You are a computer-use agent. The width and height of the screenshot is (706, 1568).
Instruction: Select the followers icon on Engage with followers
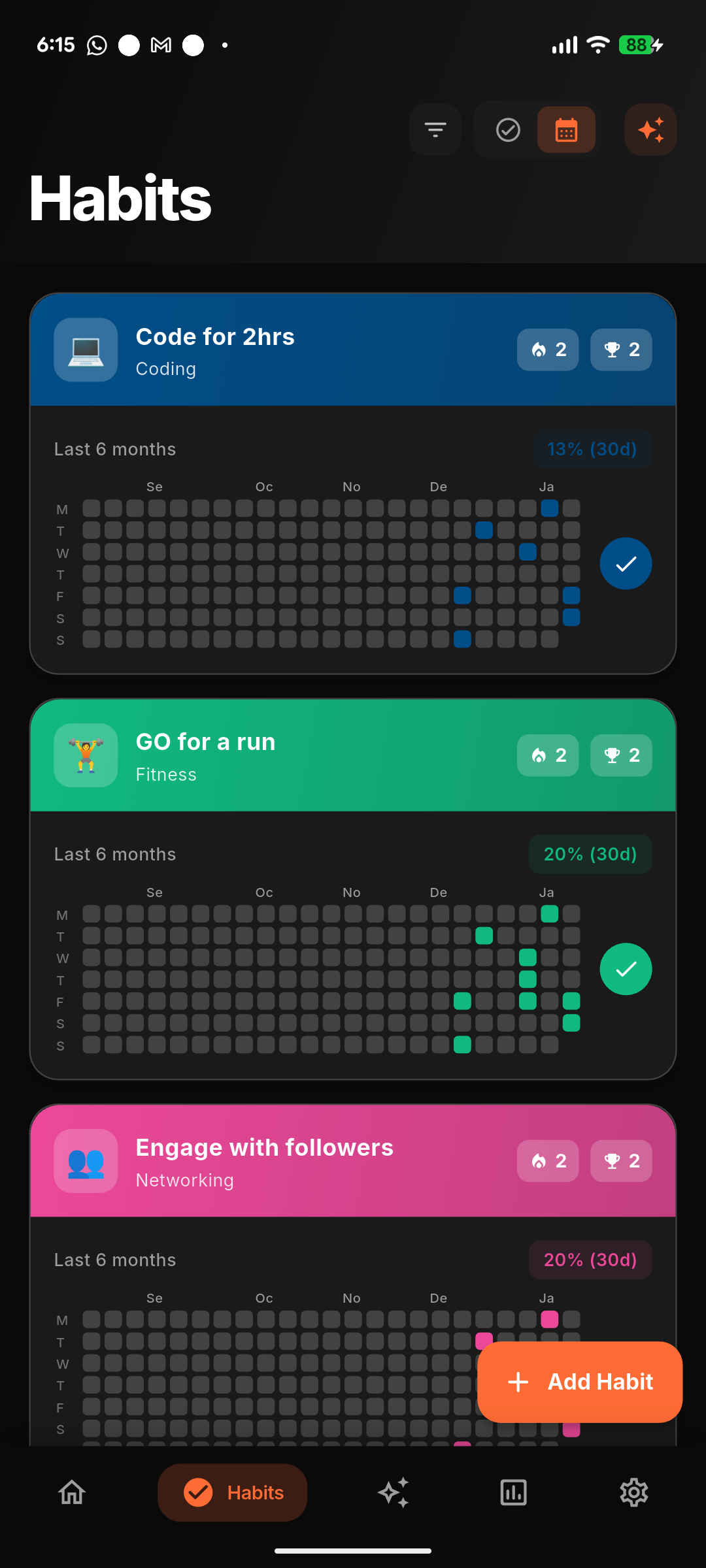[85, 1161]
